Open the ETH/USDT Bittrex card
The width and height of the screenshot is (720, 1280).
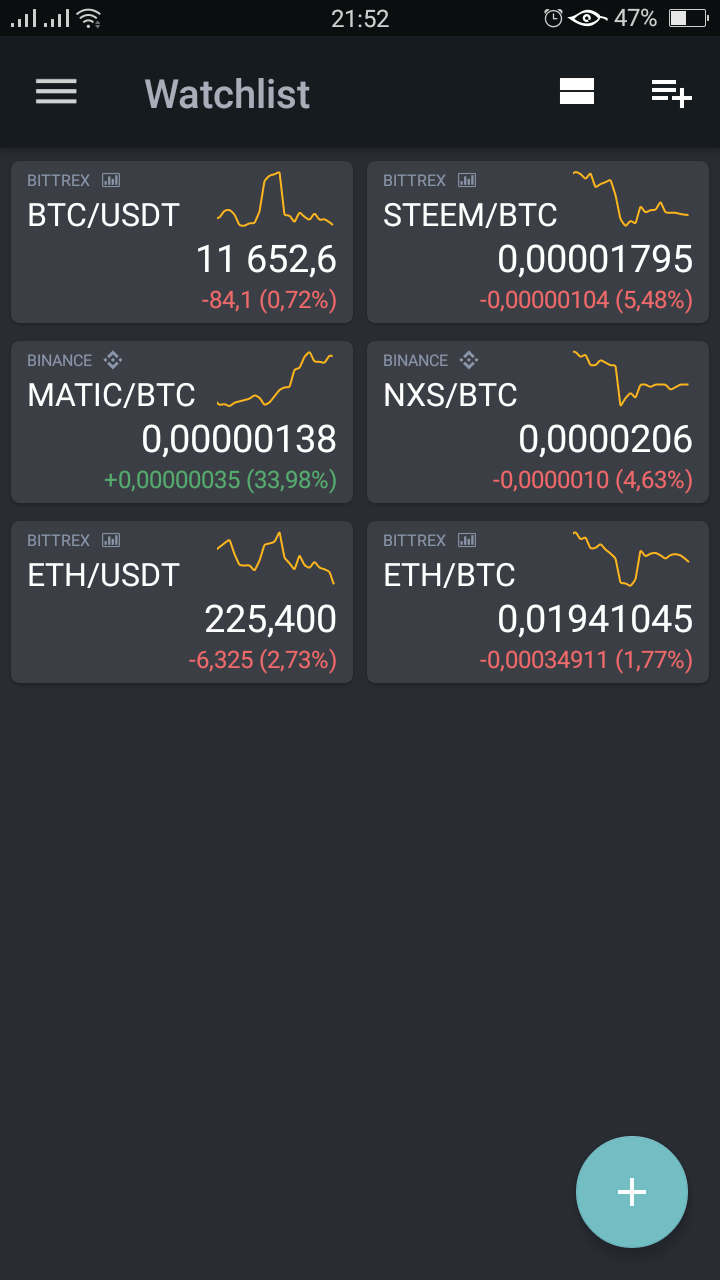coord(182,602)
